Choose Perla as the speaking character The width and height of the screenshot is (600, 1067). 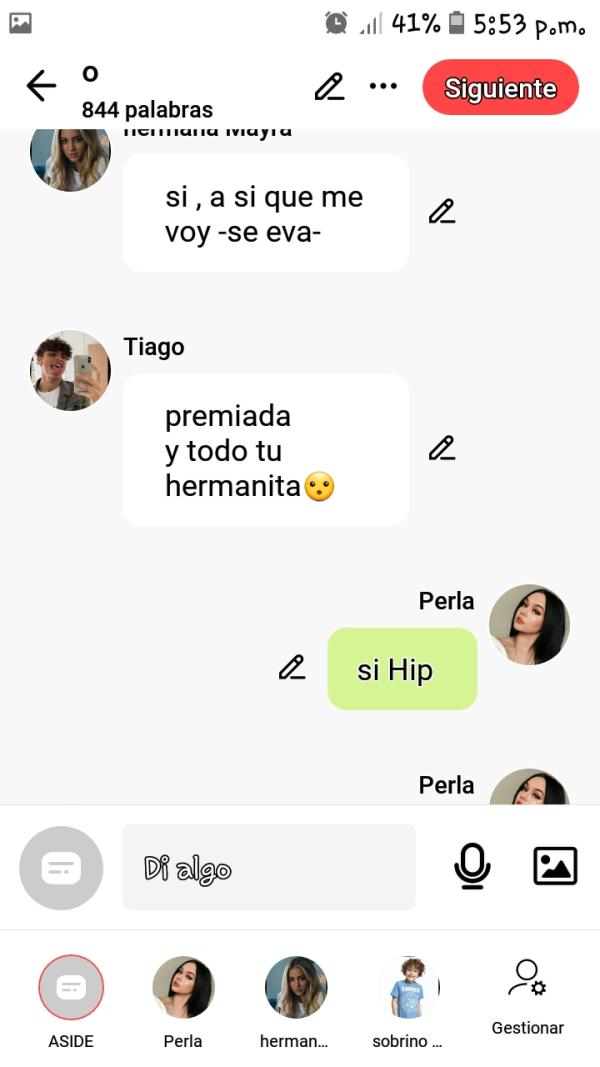pyautogui.click(x=183, y=988)
